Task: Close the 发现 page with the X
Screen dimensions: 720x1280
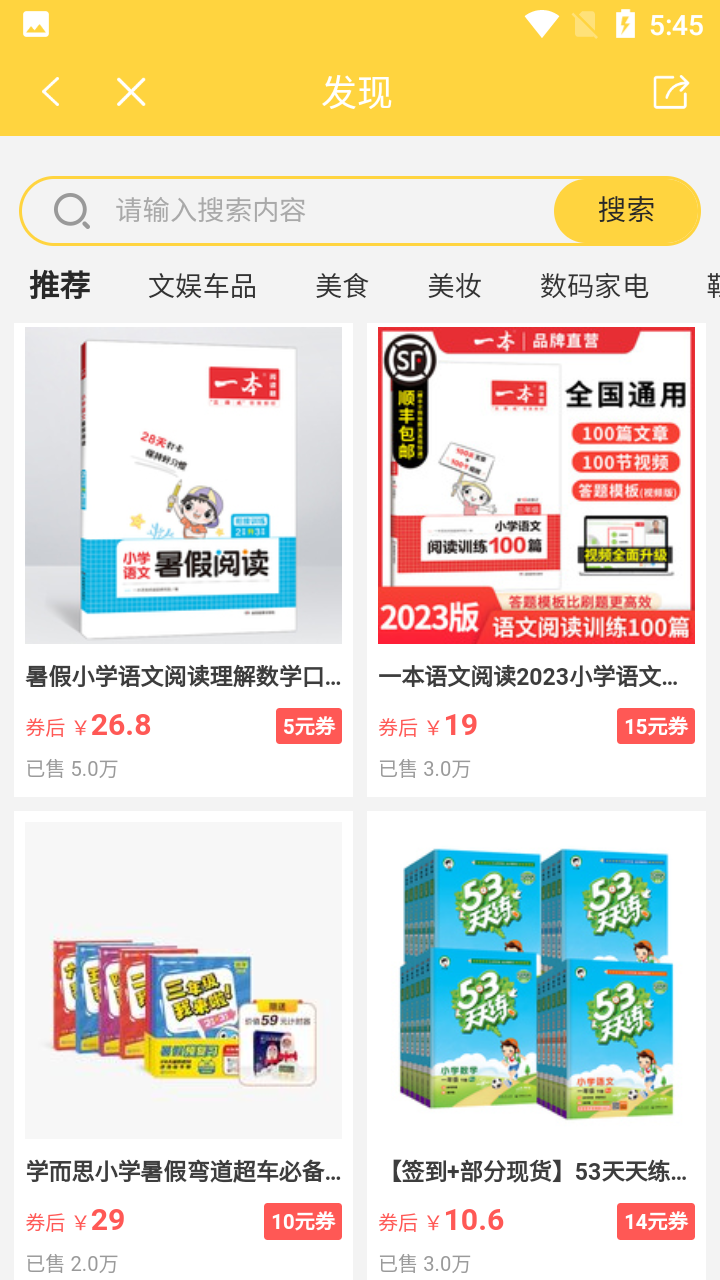Action: click(131, 92)
